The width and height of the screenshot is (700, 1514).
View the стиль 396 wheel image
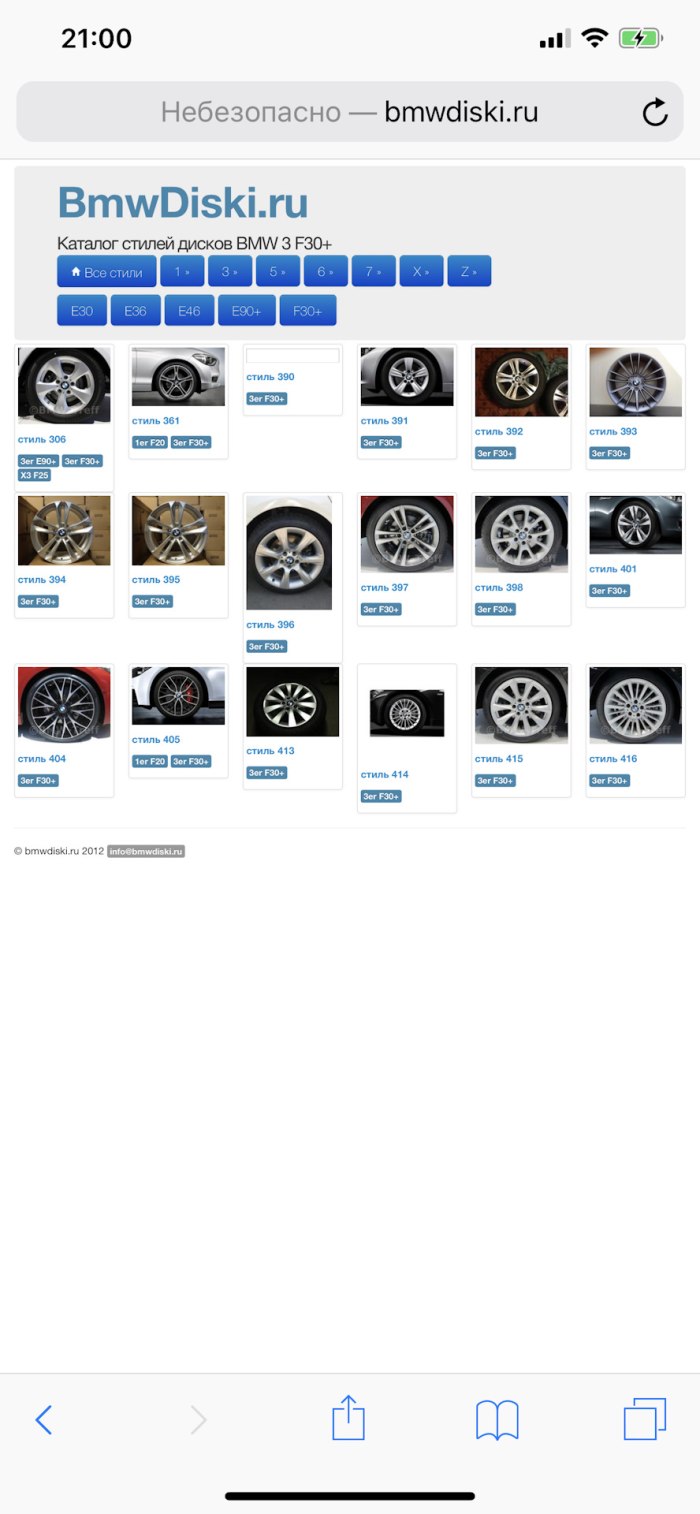pyautogui.click(x=289, y=553)
